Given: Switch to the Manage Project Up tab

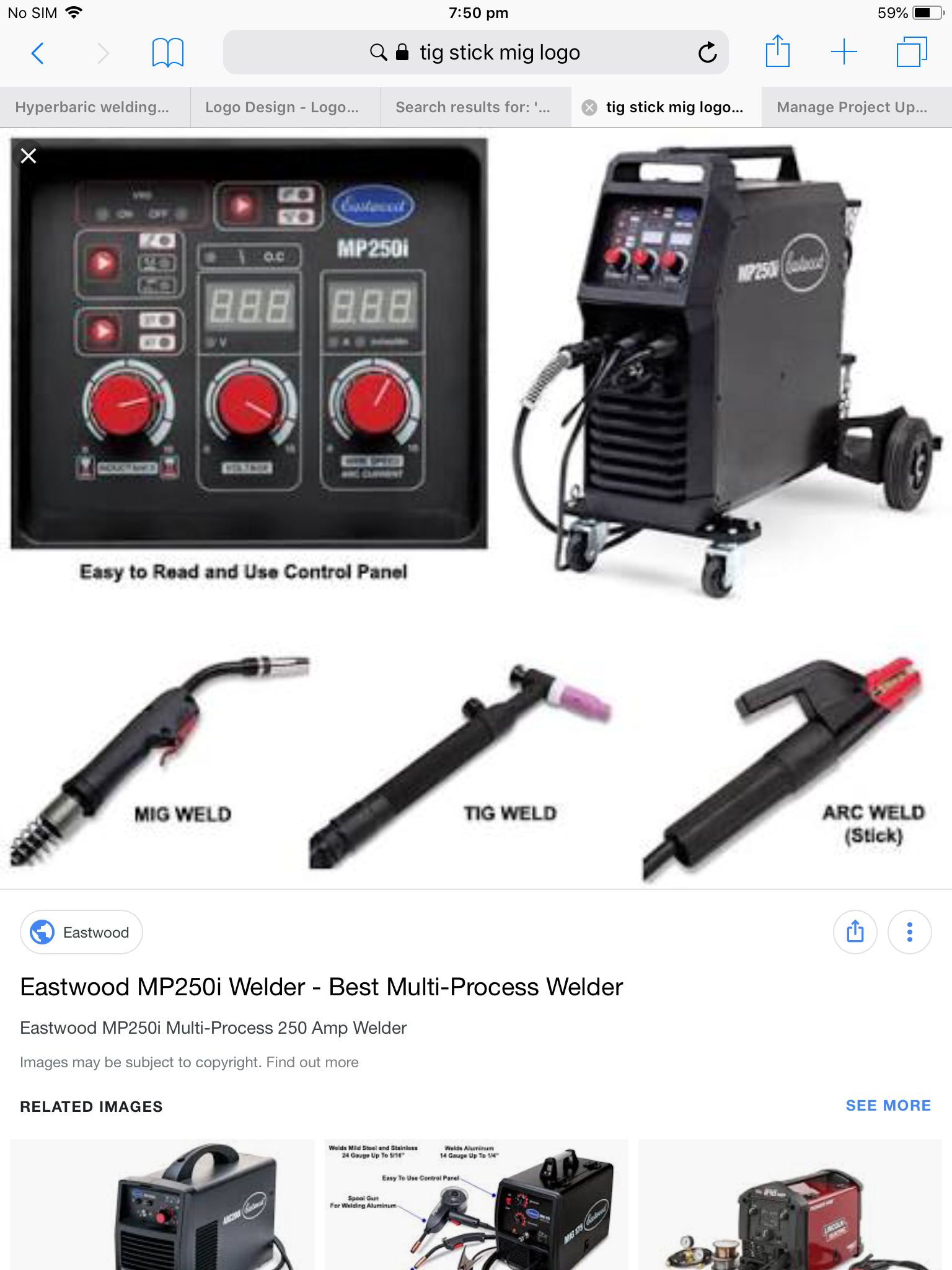Looking at the screenshot, I should [x=852, y=107].
